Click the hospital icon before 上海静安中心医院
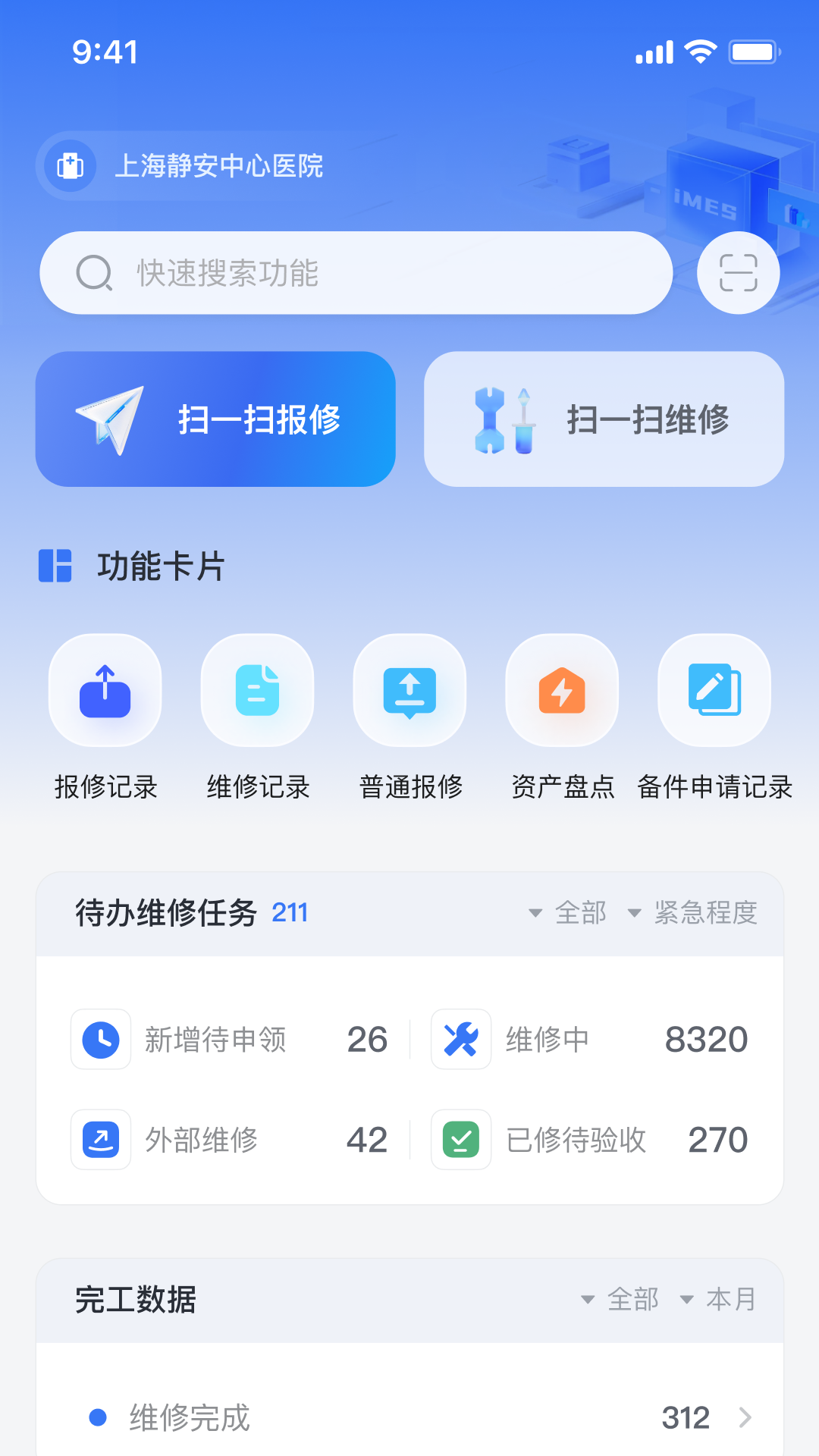 coord(70,166)
